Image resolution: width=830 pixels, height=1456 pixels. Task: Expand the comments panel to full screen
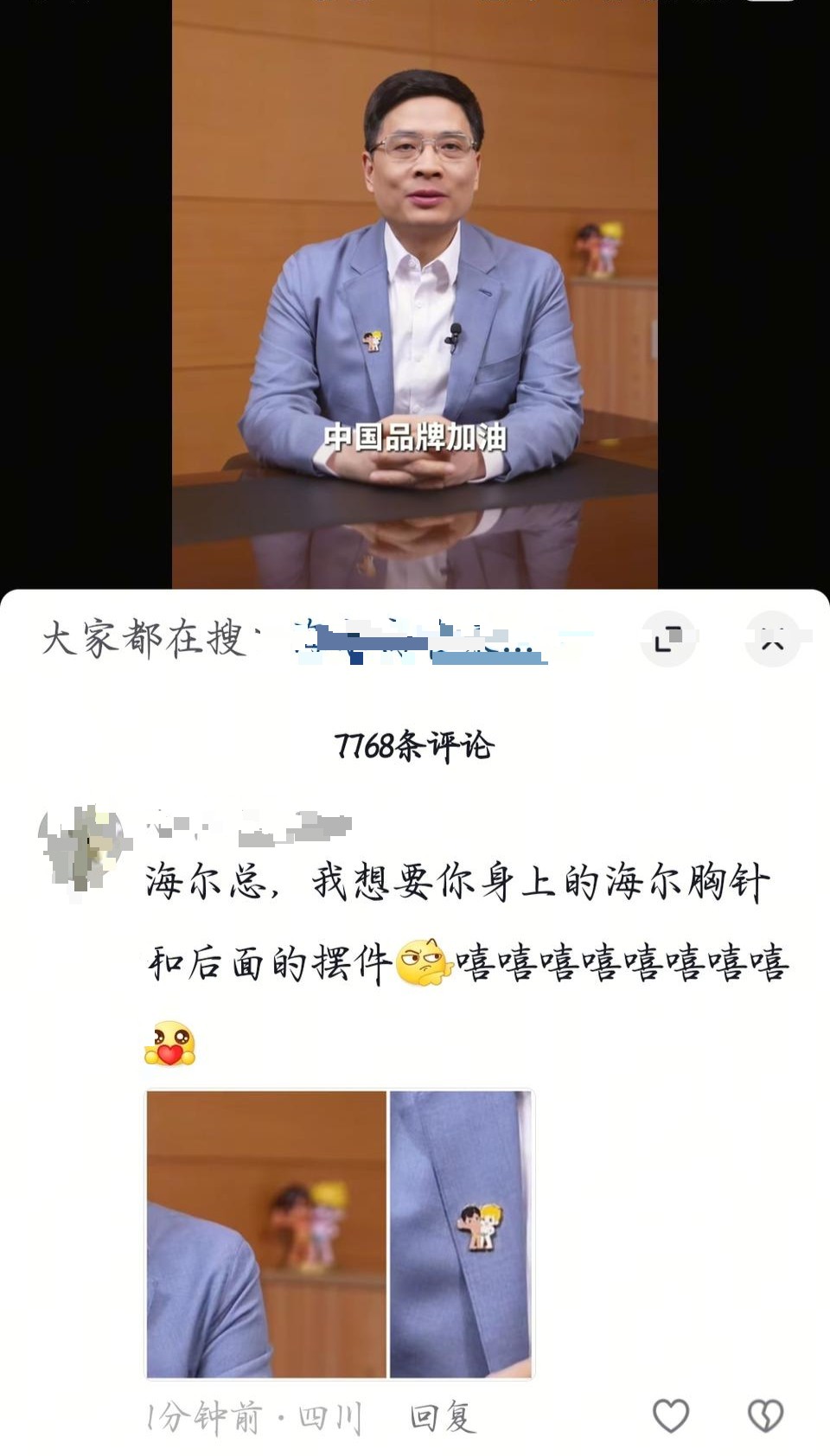tap(667, 640)
